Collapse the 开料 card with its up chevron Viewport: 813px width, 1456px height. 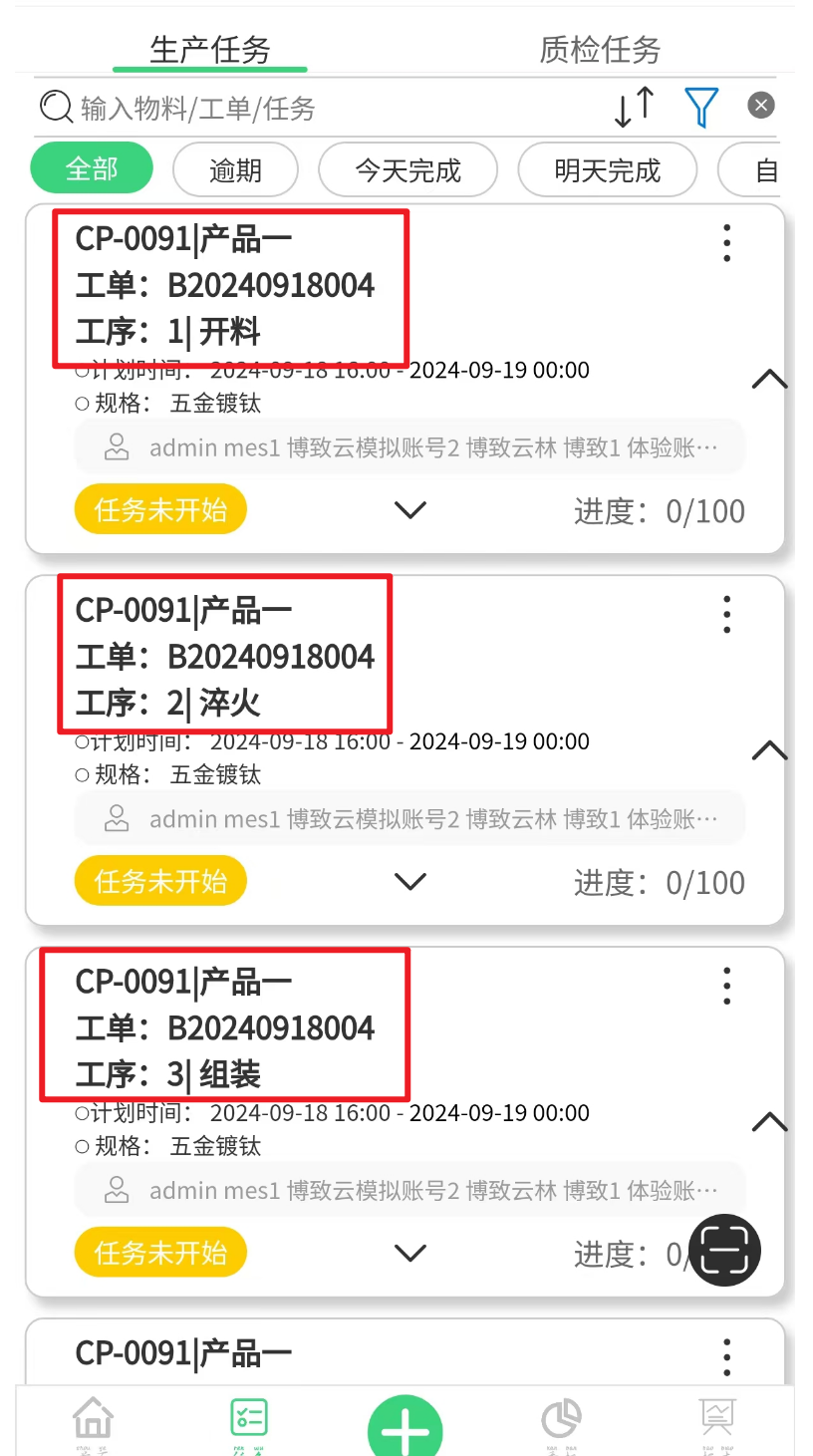pyautogui.click(x=769, y=380)
